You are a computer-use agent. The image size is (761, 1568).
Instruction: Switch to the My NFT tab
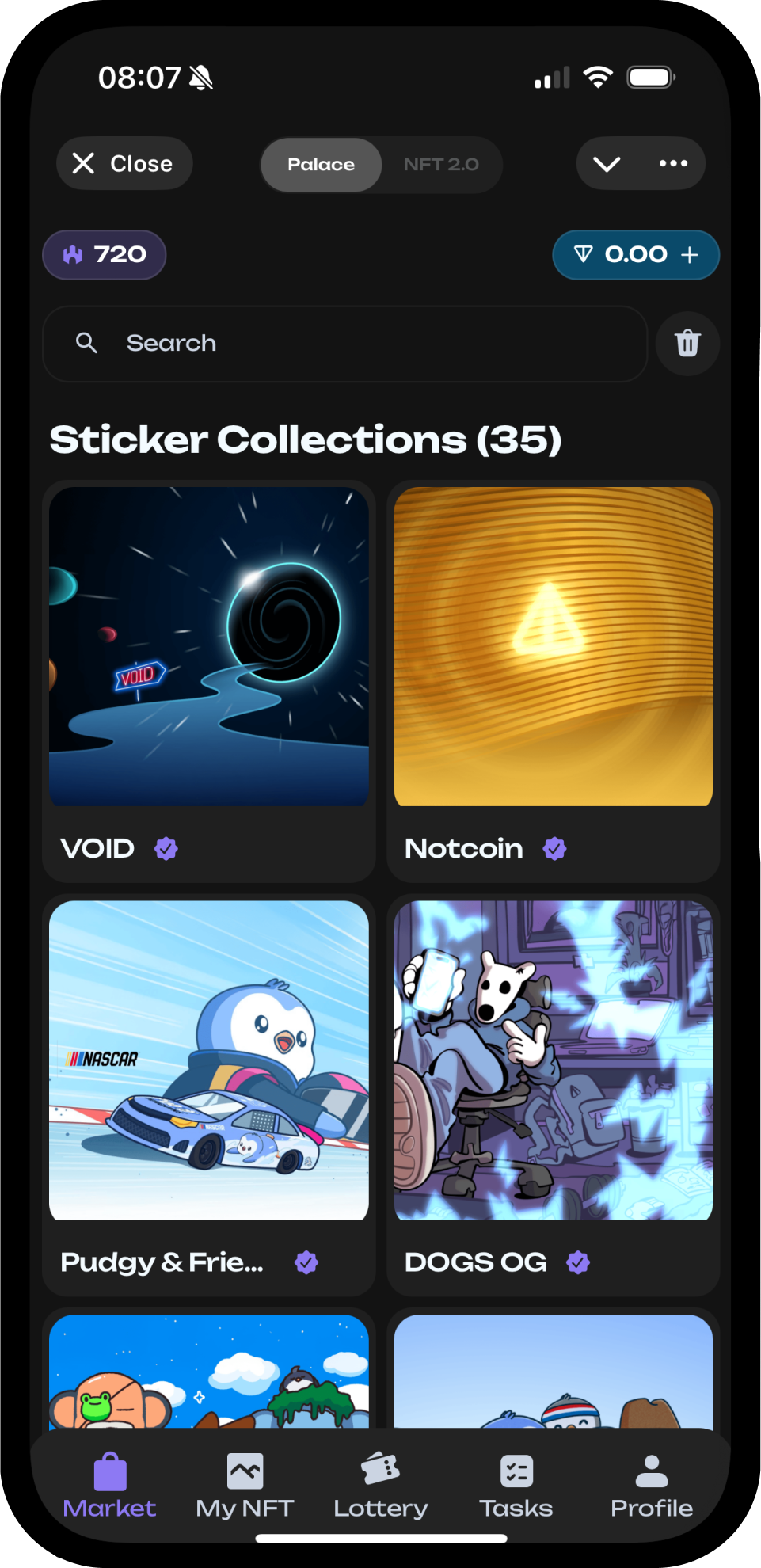[x=245, y=1486]
